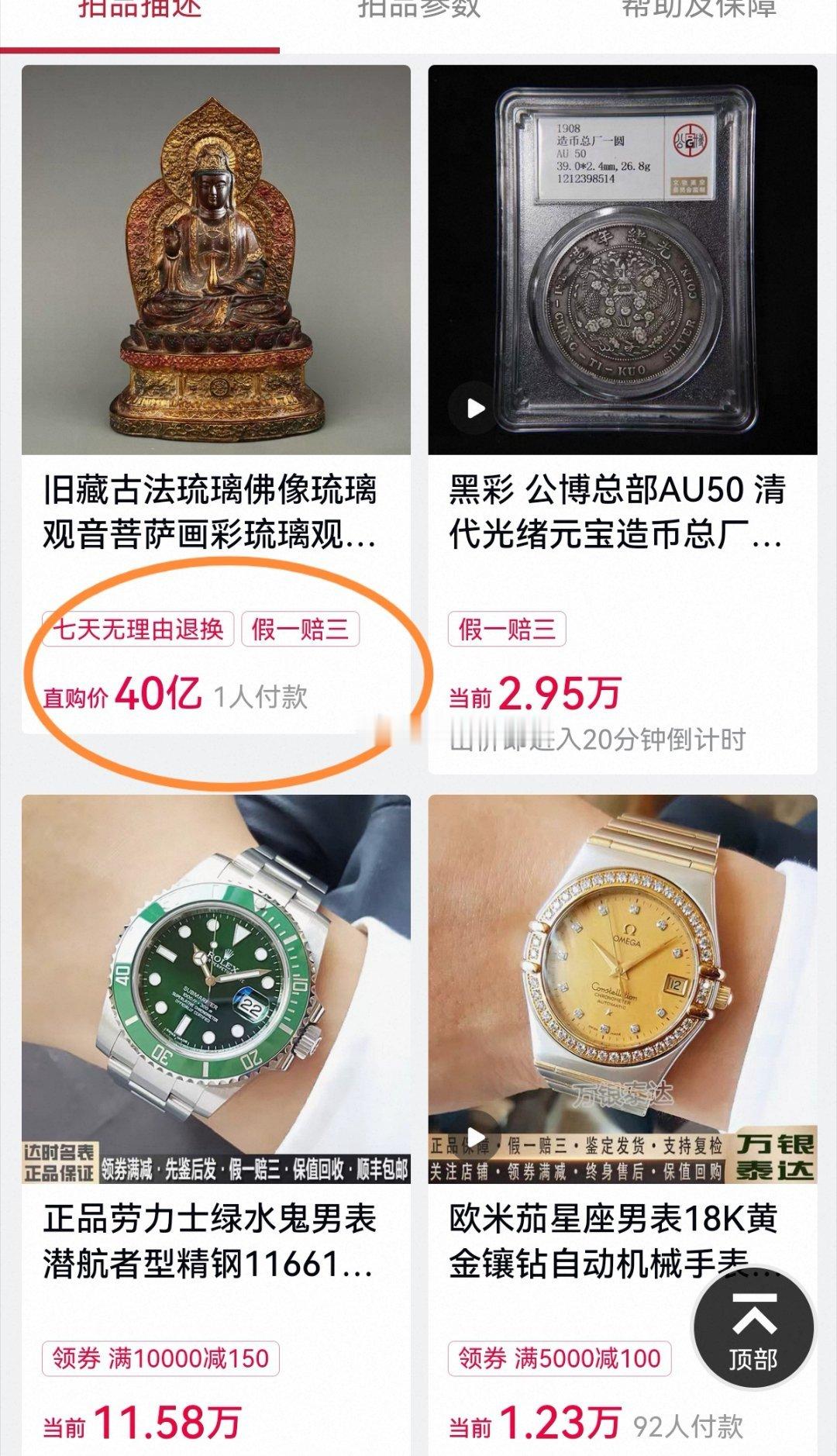Open the 旧藏古法琉璃佛像 listing
This screenshot has height=1456, width=837.
pyautogui.click(x=210, y=512)
